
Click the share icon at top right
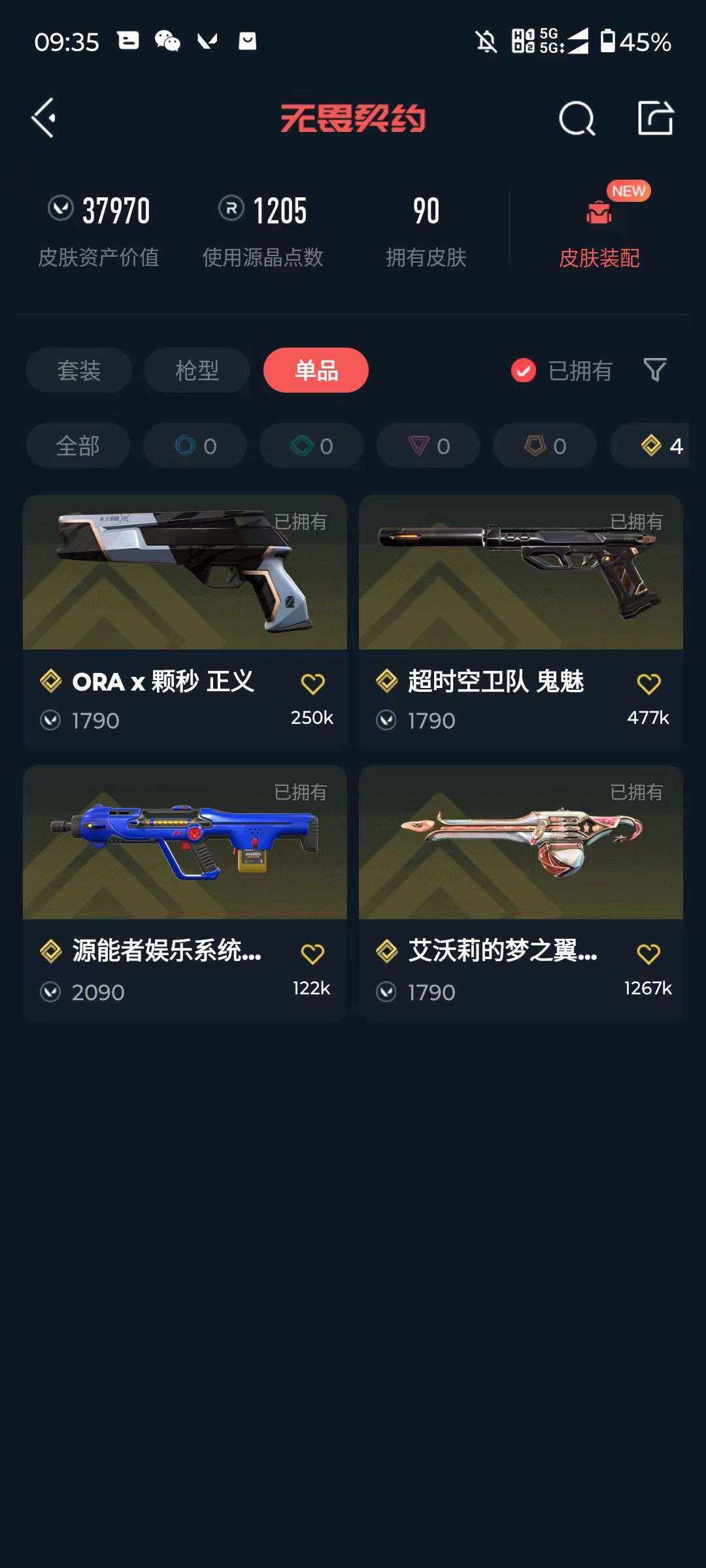tap(655, 119)
